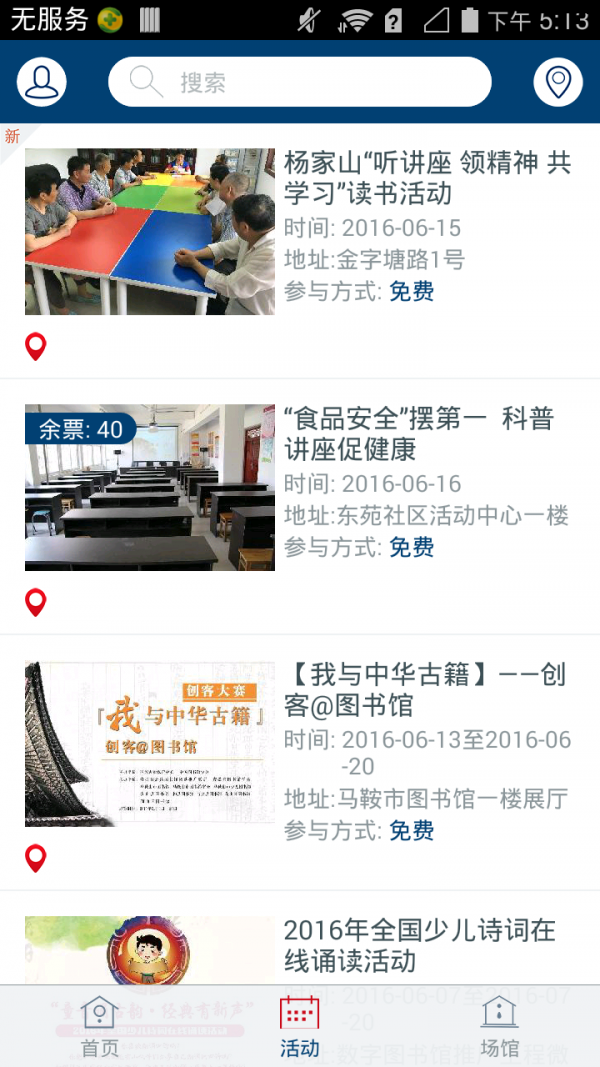
Task: Tap the 搜索 search box
Action: pyautogui.click(x=300, y=82)
